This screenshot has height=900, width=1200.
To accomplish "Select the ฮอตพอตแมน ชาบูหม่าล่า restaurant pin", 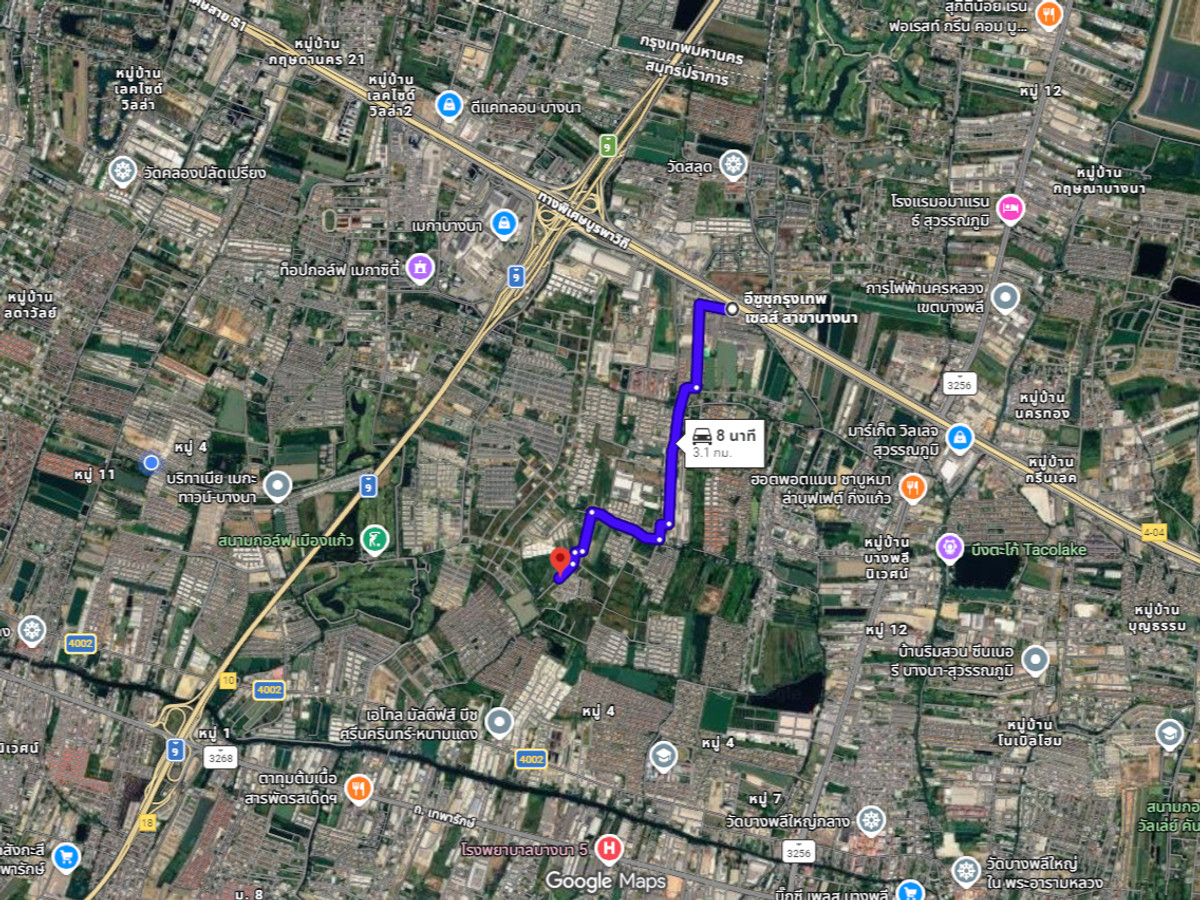I will pos(911,487).
